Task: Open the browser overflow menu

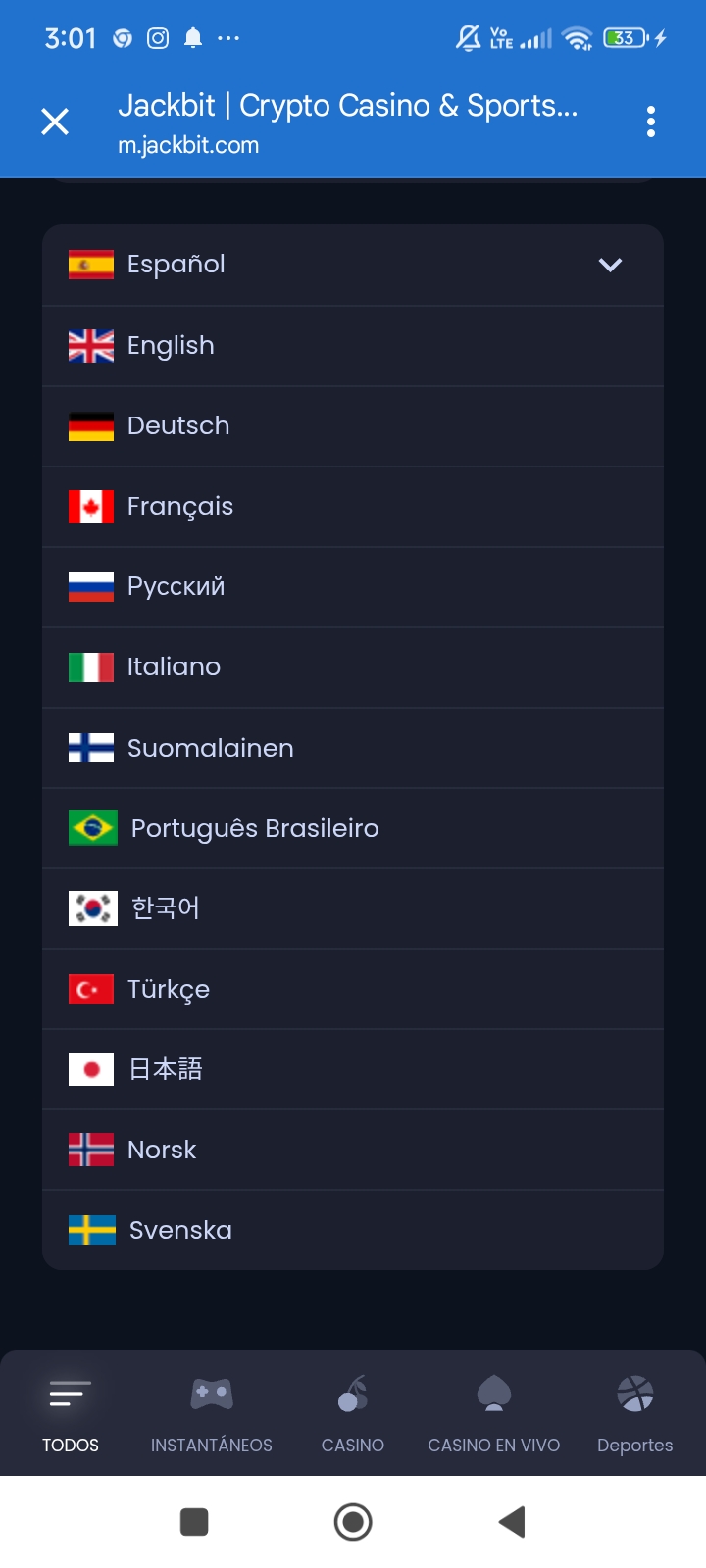Action: coord(650,122)
